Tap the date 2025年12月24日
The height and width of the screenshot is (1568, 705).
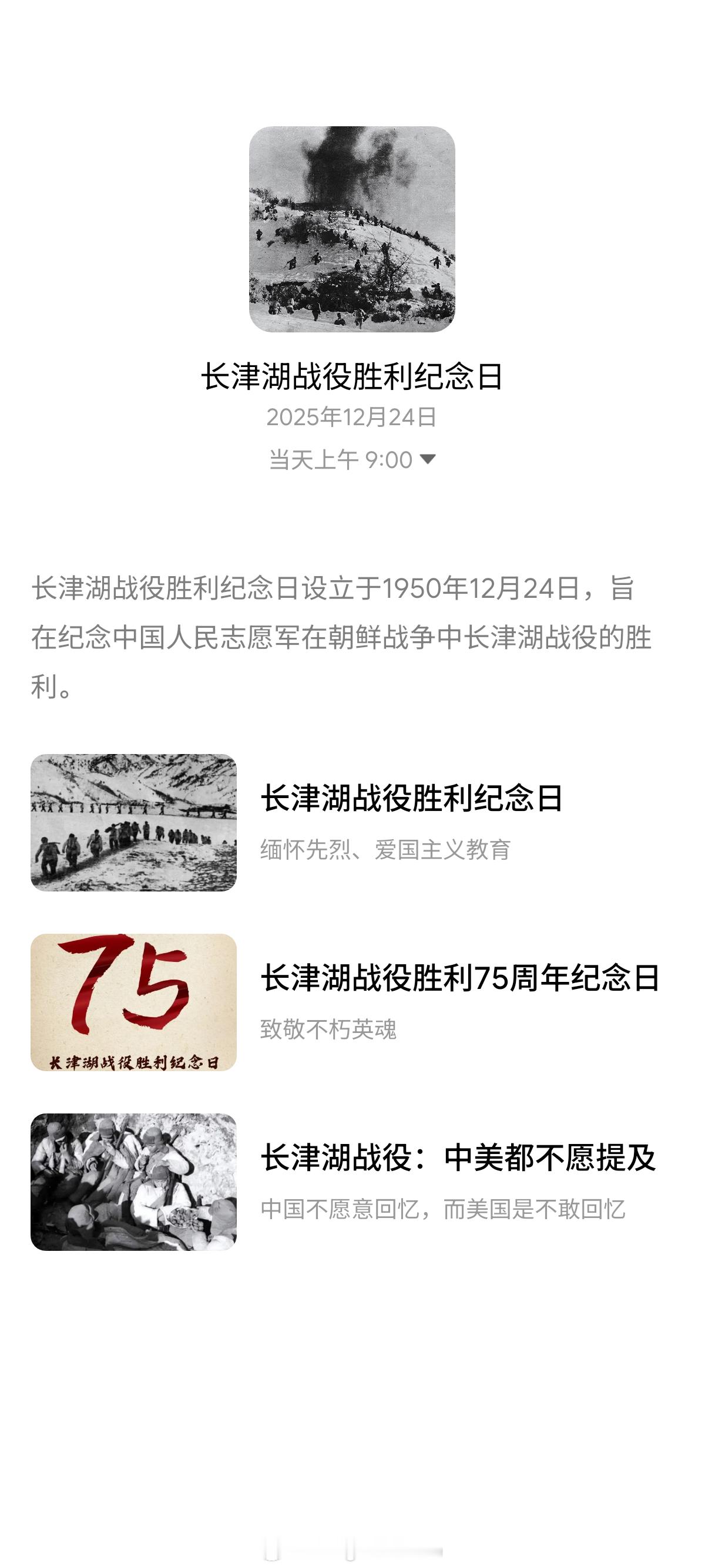(x=352, y=420)
